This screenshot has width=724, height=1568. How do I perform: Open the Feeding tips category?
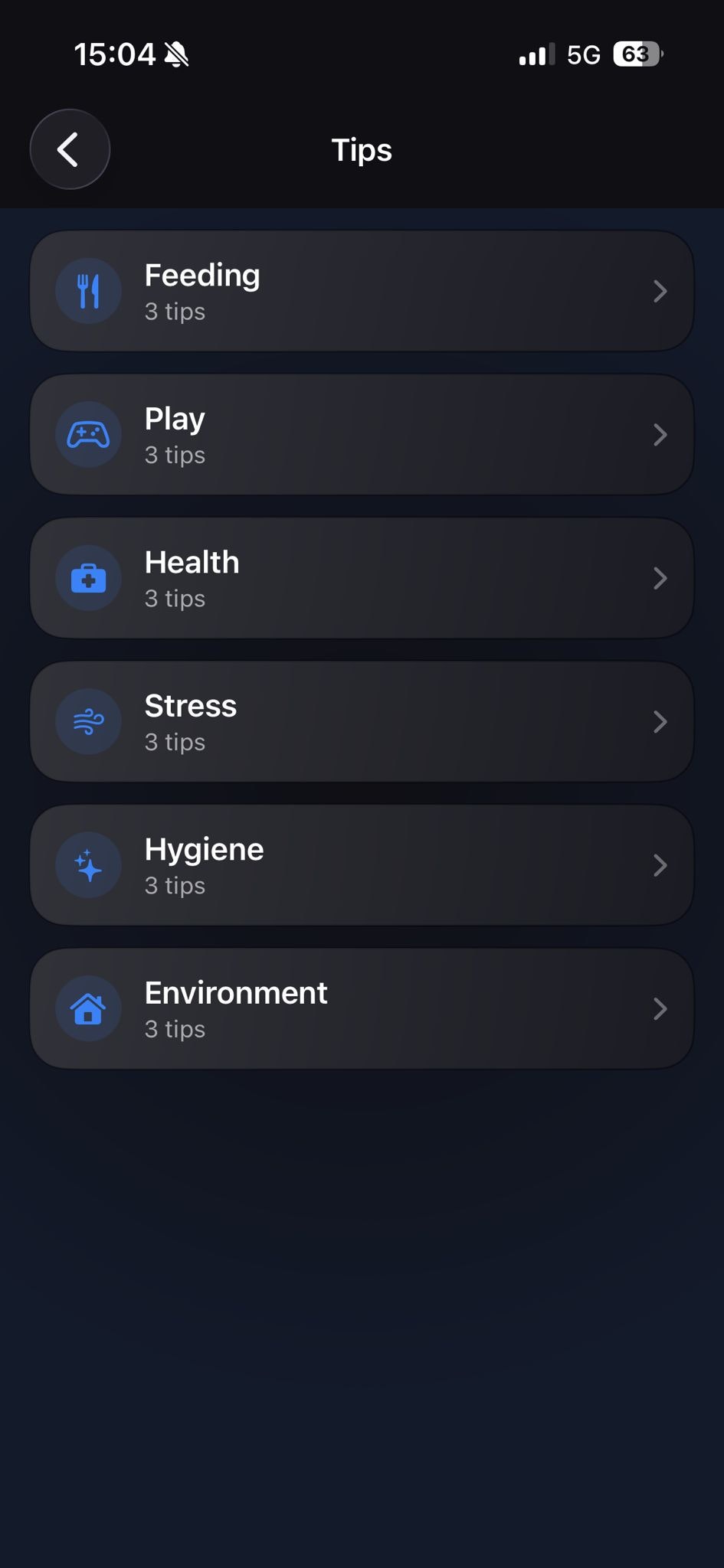362,292
